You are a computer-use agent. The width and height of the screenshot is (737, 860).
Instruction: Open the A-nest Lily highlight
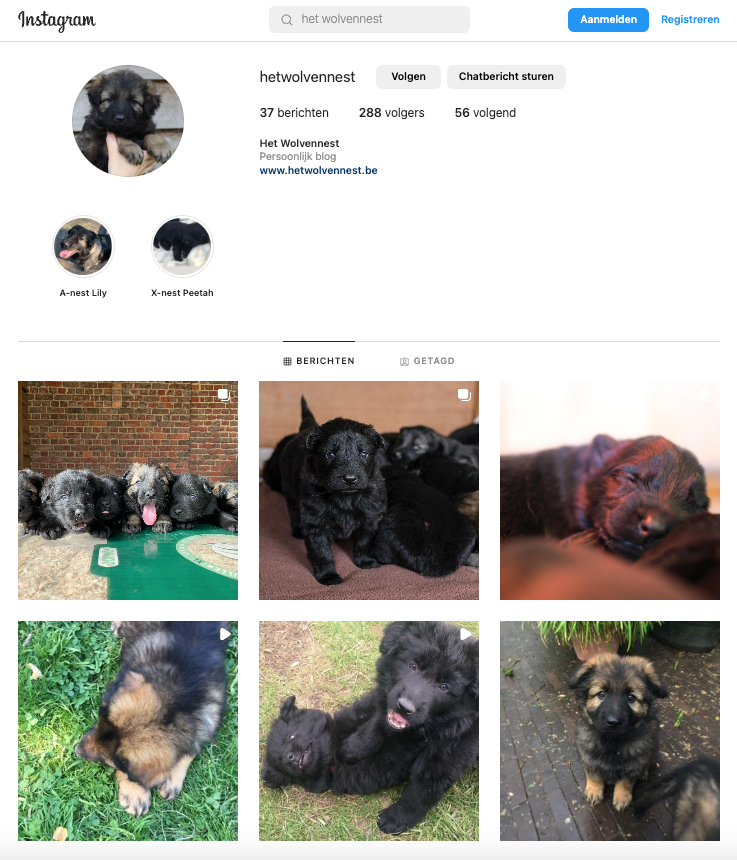(x=83, y=246)
